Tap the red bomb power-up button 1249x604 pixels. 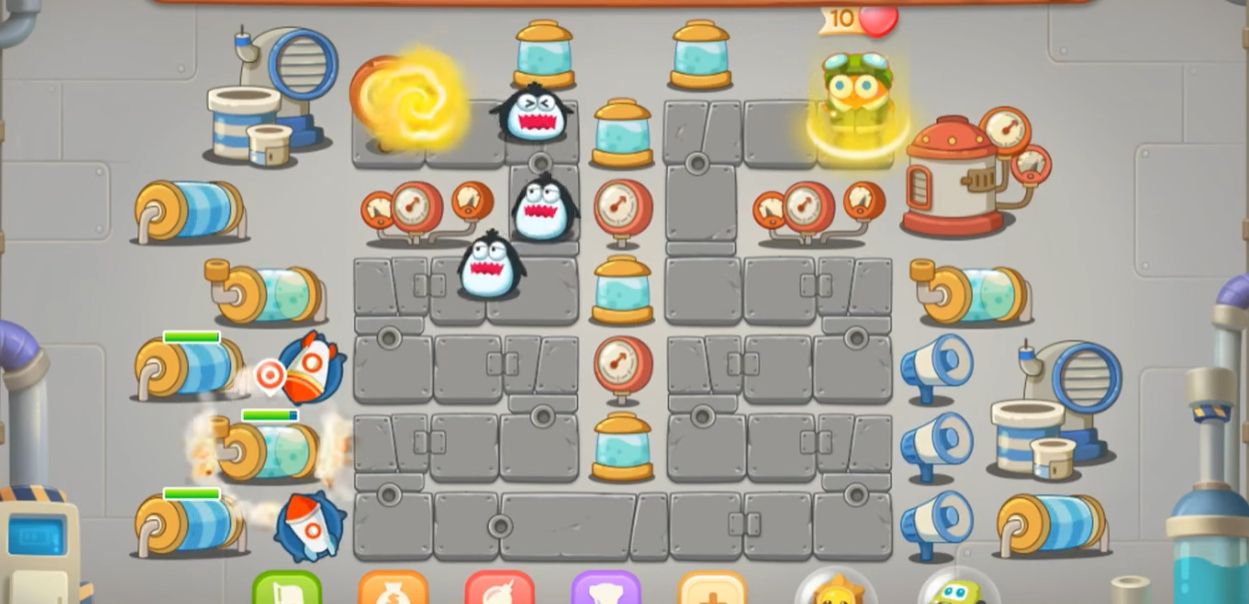(499, 589)
